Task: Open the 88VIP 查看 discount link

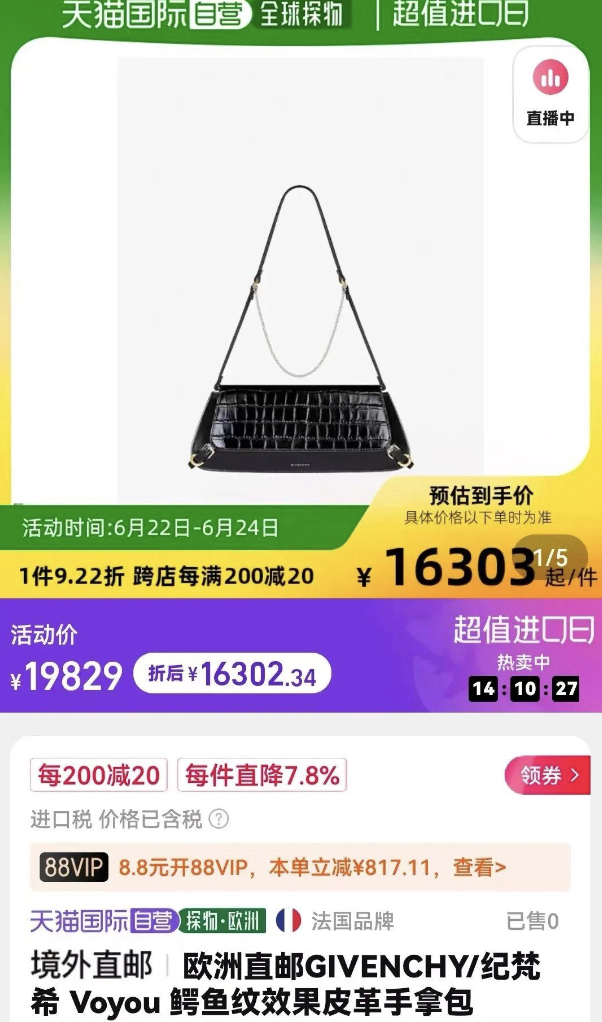Action: pos(481,867)
